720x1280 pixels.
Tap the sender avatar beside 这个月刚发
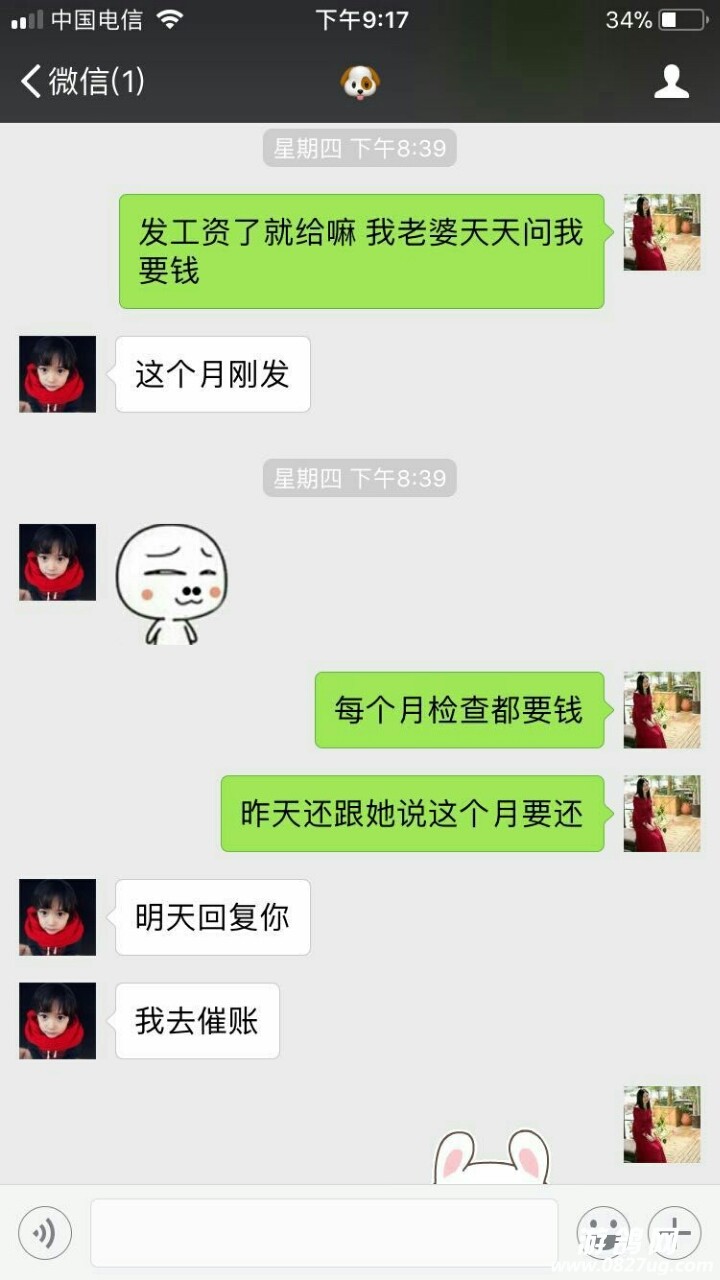click(x=58, y=374)
